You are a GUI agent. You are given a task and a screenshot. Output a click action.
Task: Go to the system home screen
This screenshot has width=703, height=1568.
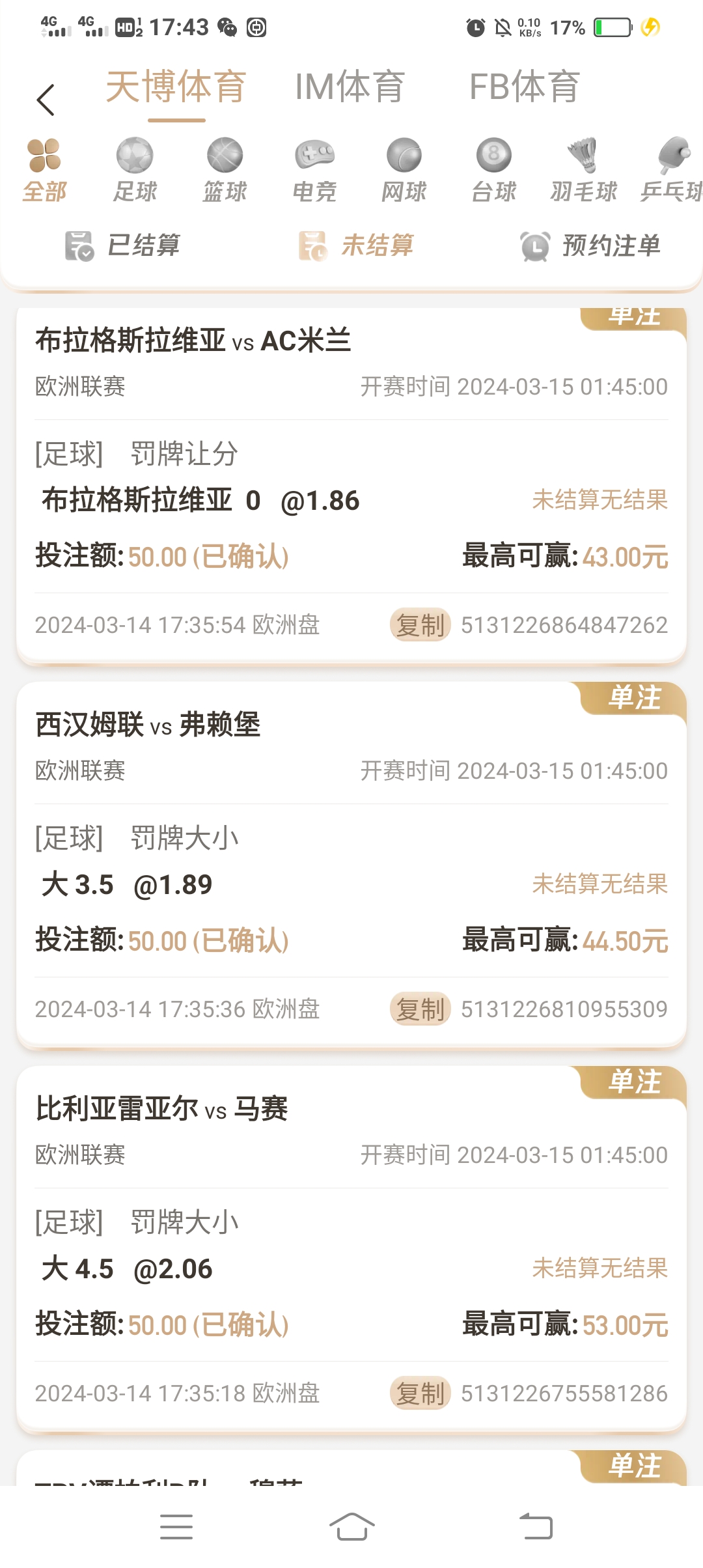[351, 1527]
